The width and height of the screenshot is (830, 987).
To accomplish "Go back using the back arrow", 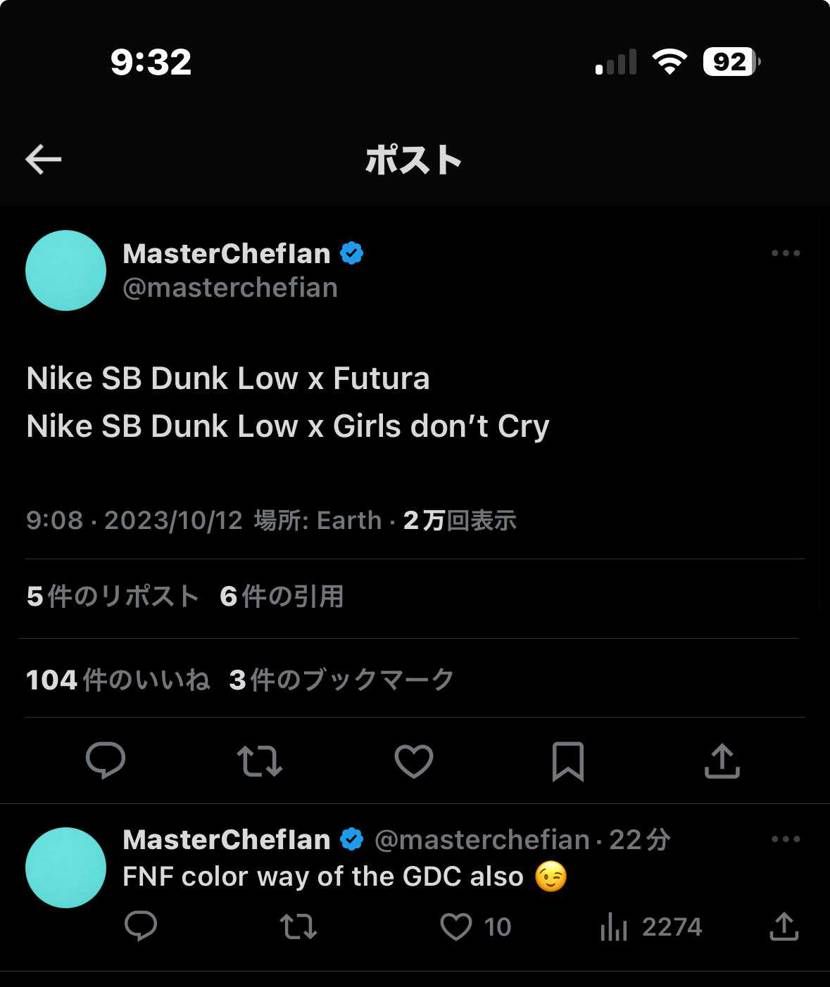I will pyautogui.click(x=42, y=159).
